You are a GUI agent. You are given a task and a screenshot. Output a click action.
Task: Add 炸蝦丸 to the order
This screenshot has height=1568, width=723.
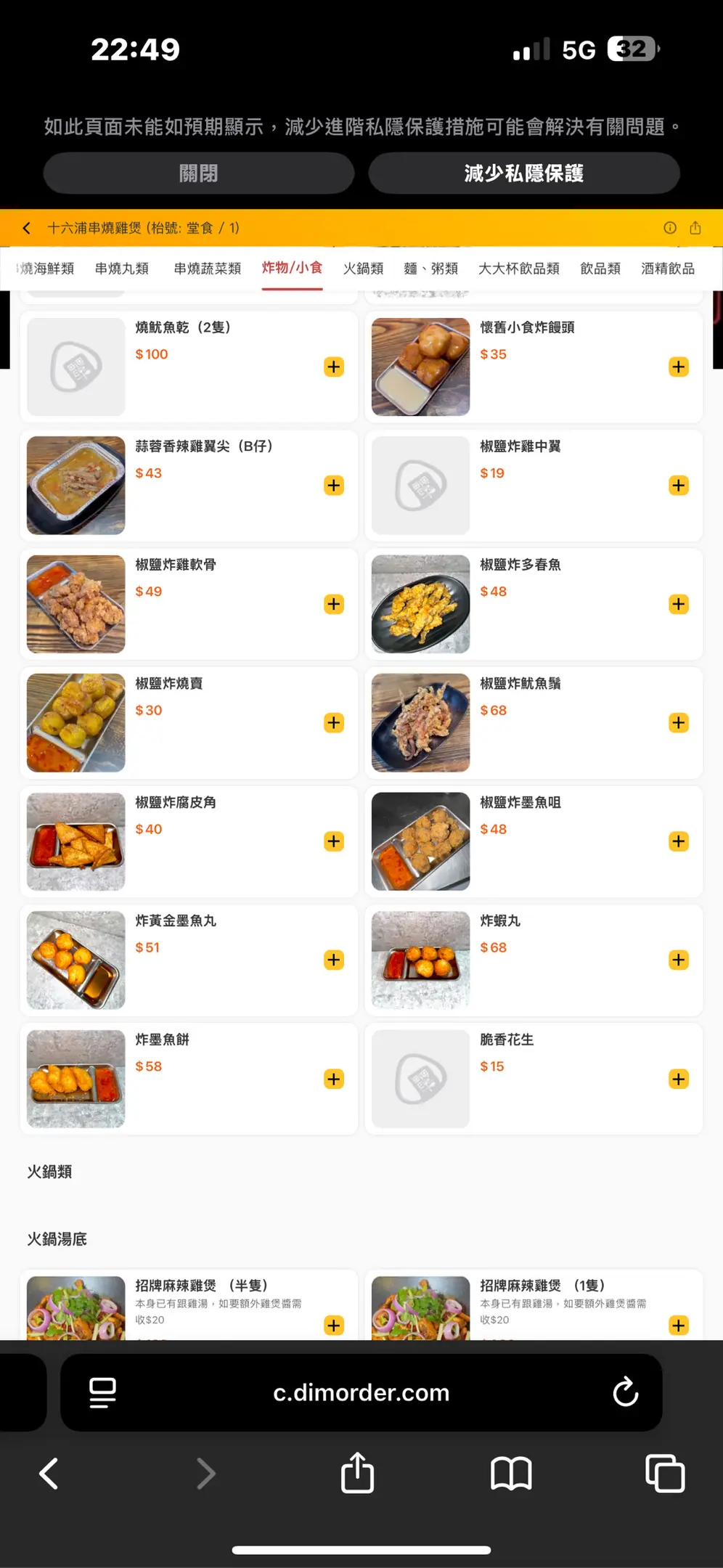679,960
